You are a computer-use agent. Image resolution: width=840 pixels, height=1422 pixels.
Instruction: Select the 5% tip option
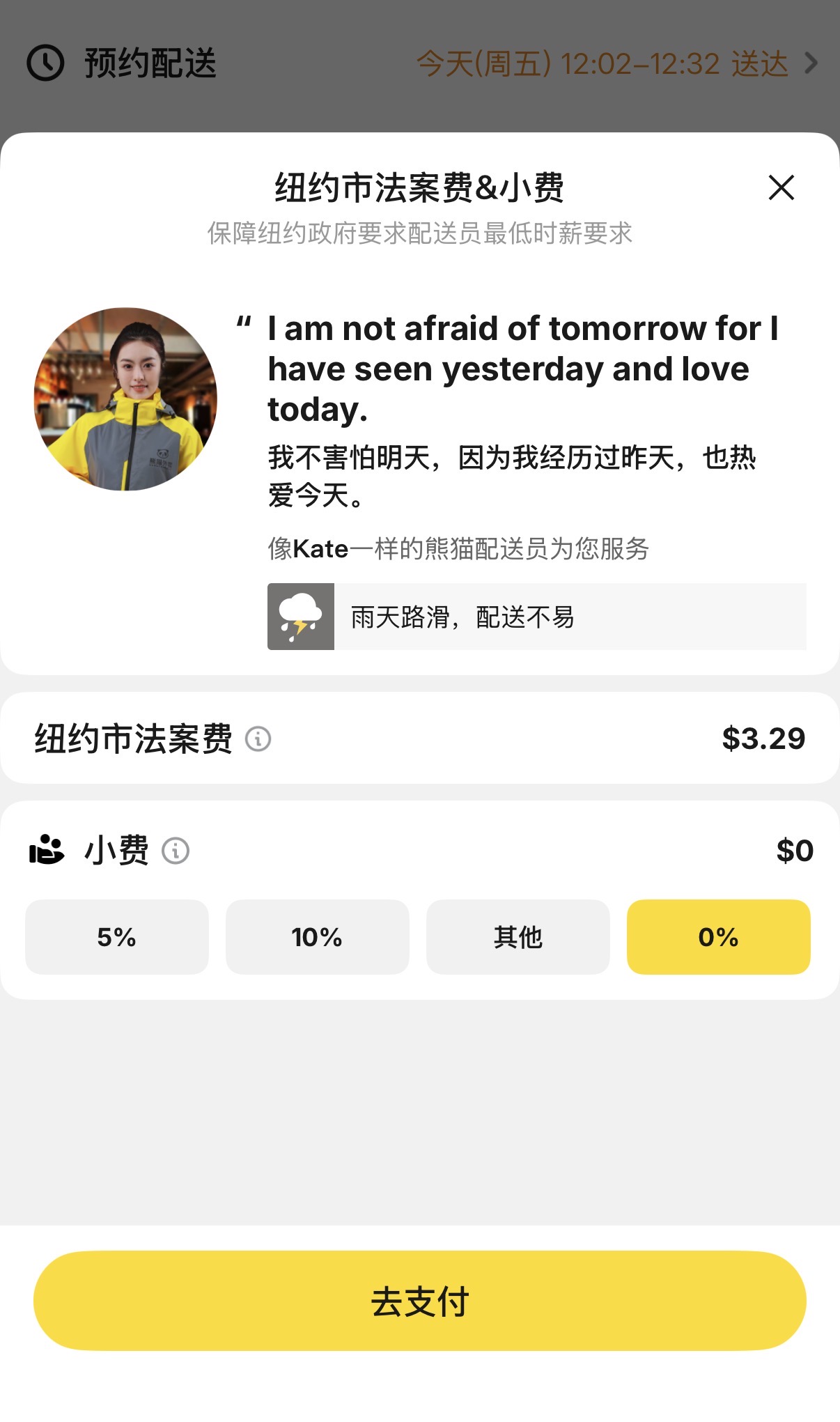coord(117,937)
